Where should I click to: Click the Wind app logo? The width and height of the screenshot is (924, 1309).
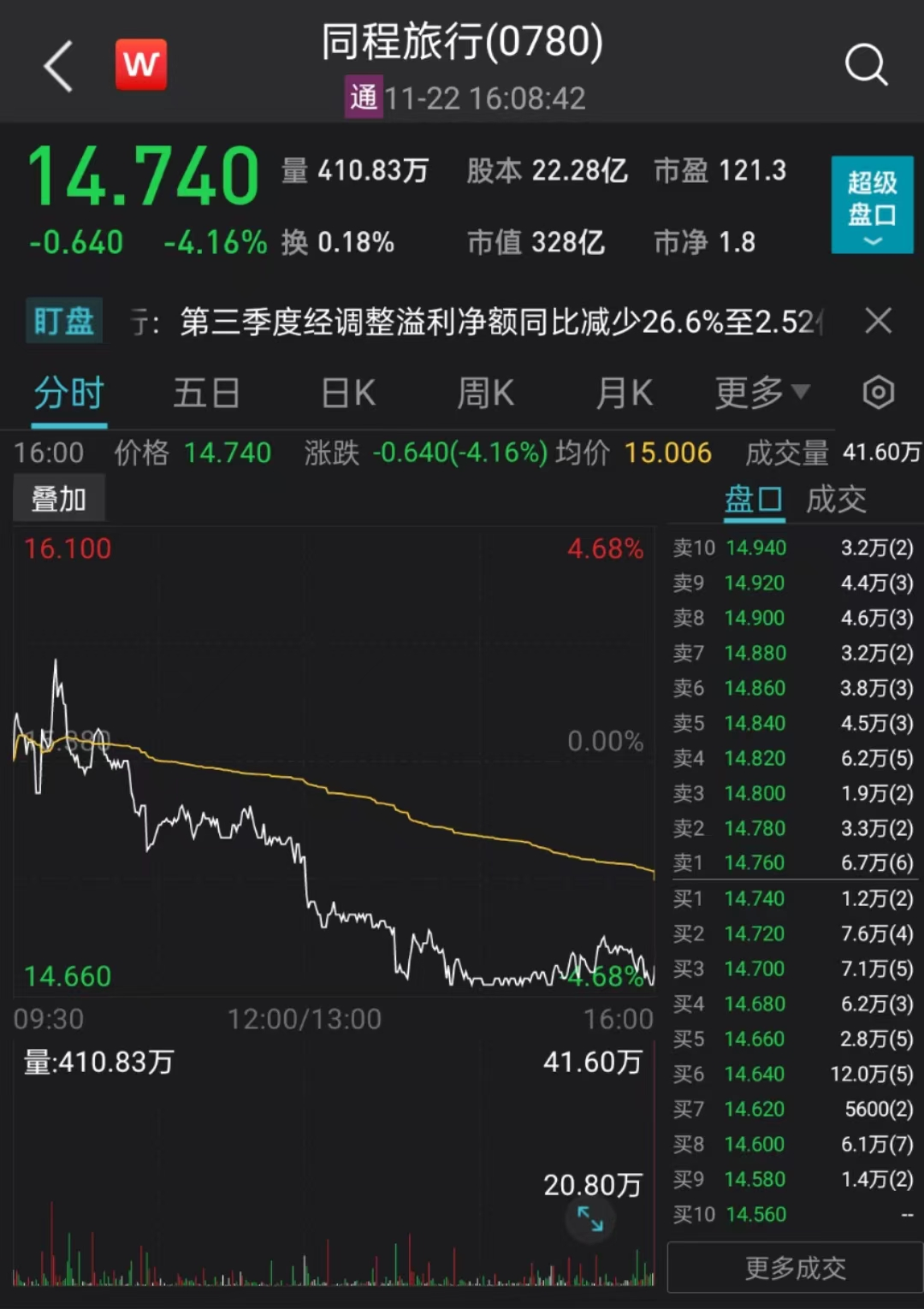pyautogui.click(x=141, y=63)
